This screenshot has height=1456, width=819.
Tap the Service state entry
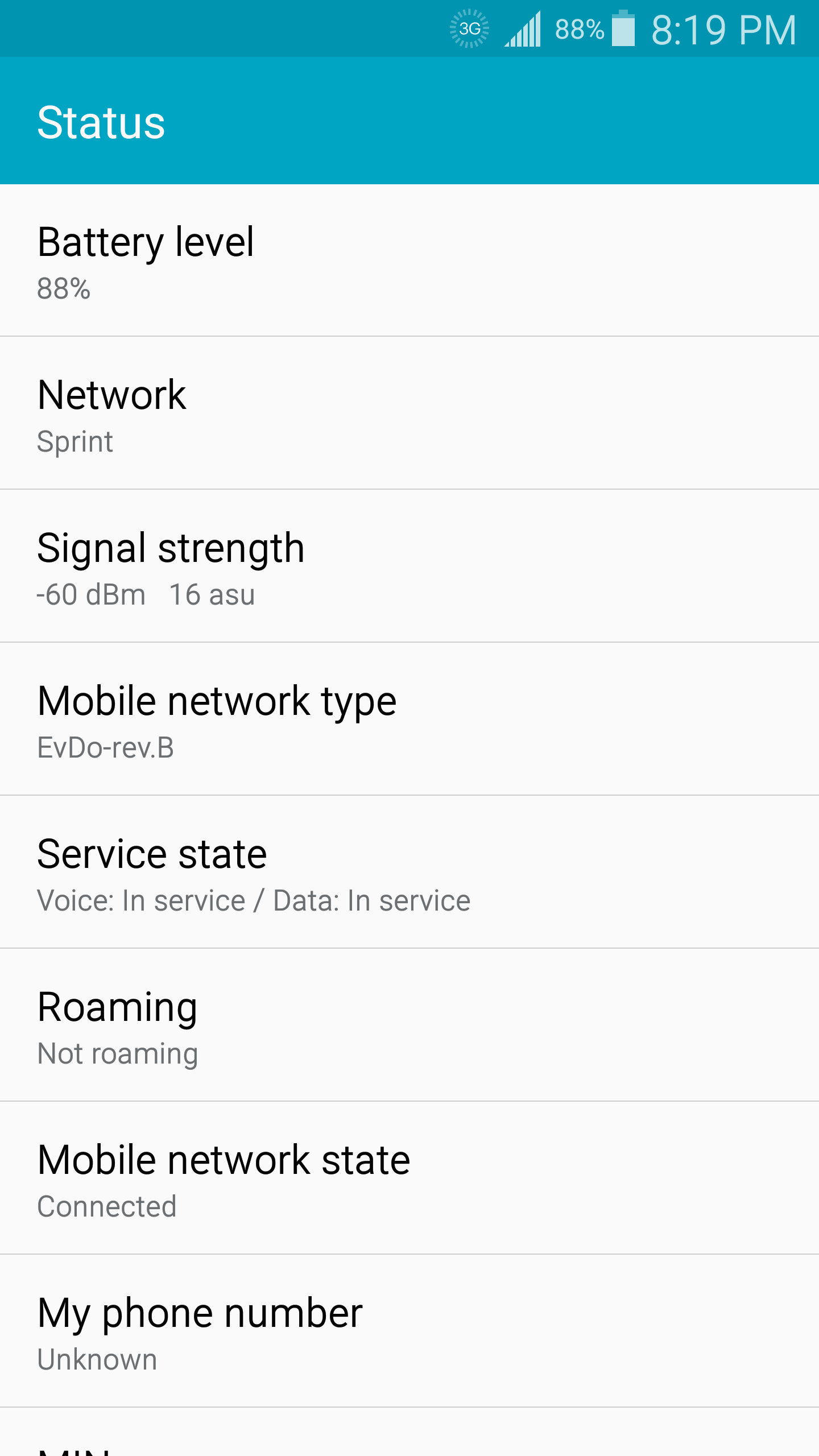pyautogui.click(x=409, y=872)
